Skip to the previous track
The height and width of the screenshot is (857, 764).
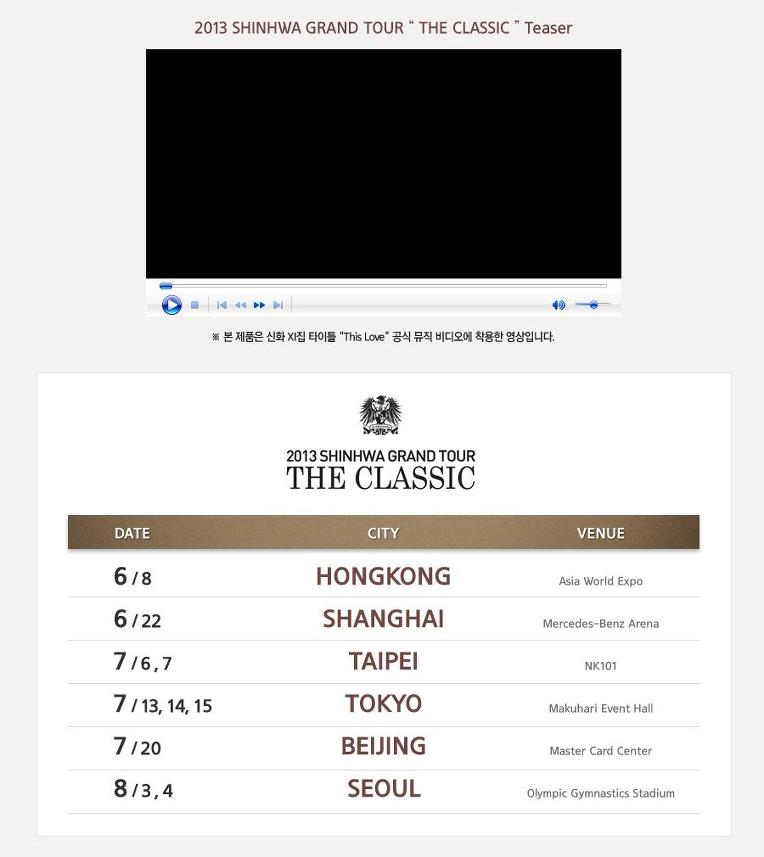coord(221,305)
